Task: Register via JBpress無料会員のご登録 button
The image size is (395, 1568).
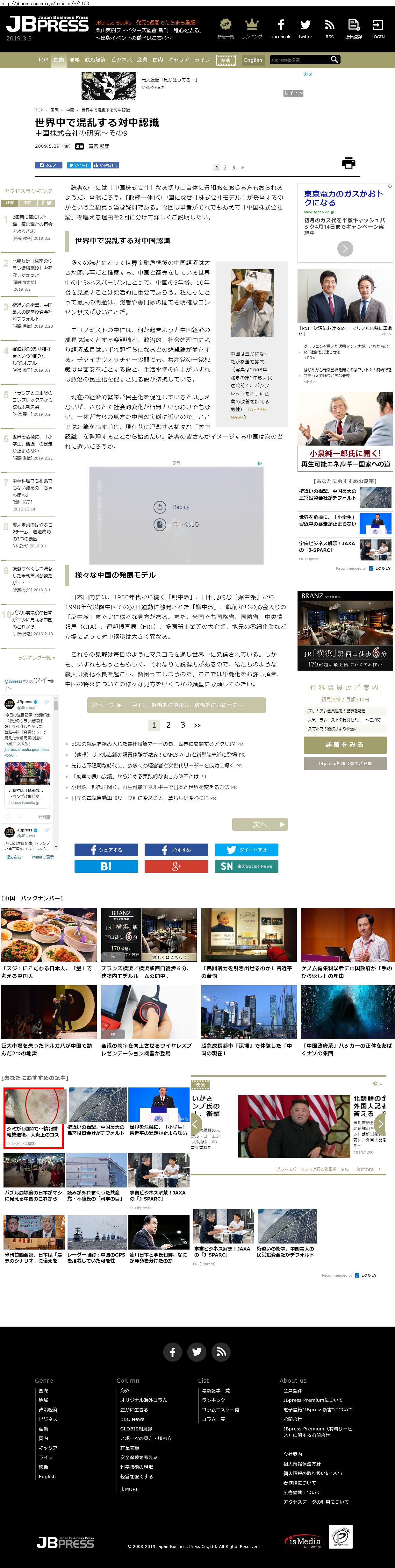Action: coord(345,763)
